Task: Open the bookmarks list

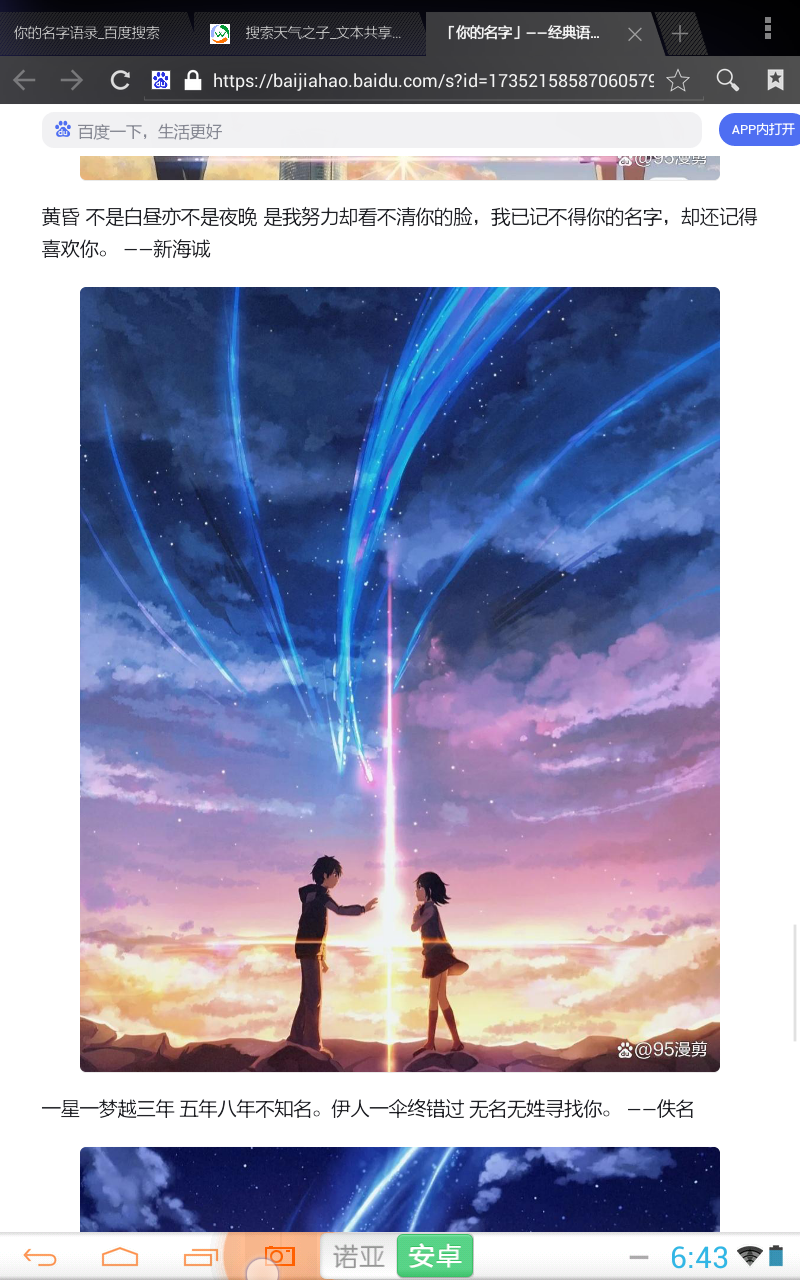Action: tap(775, 81)
